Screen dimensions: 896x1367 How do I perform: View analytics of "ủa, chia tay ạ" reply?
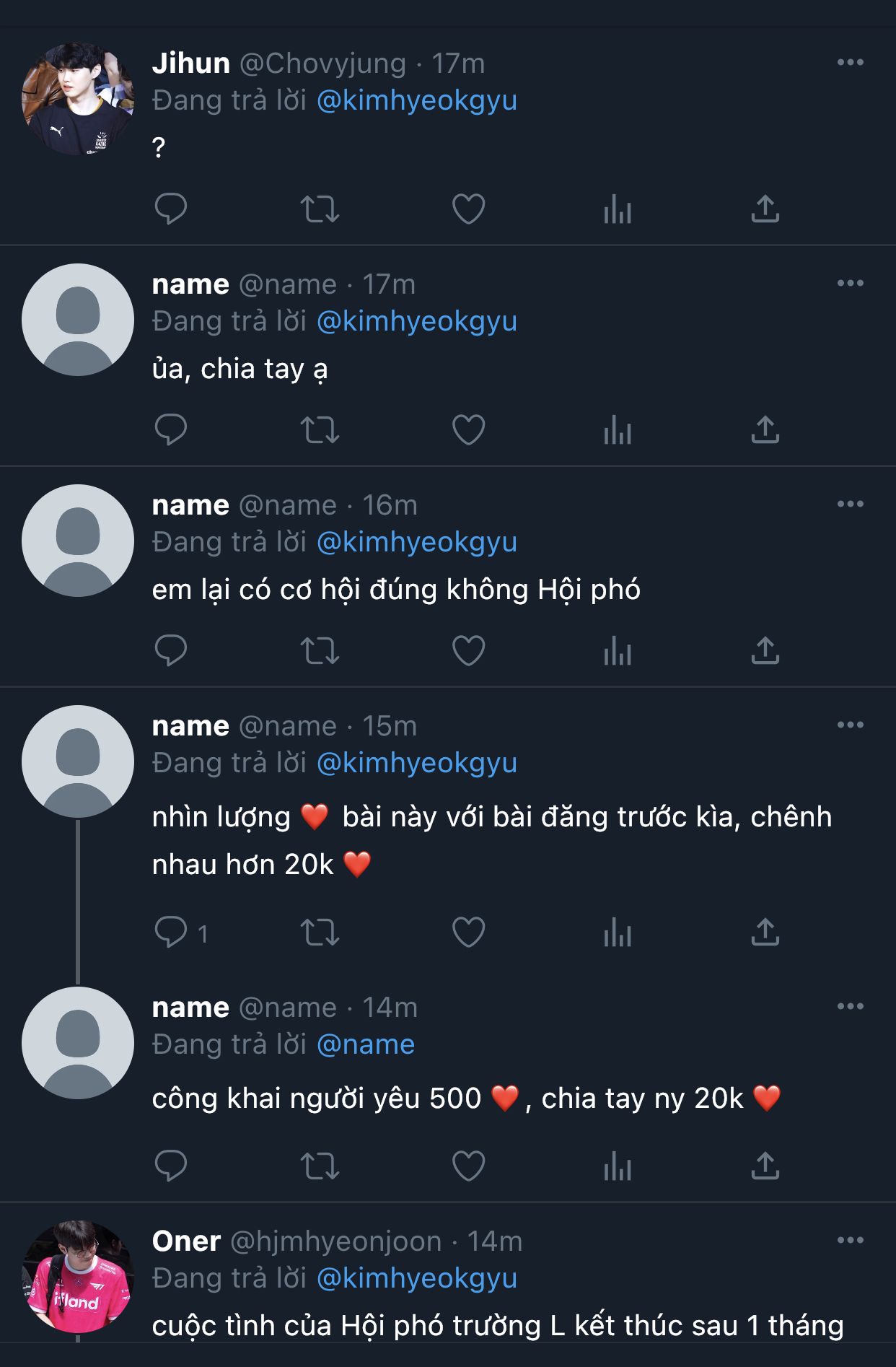click(x=618, y=430)
